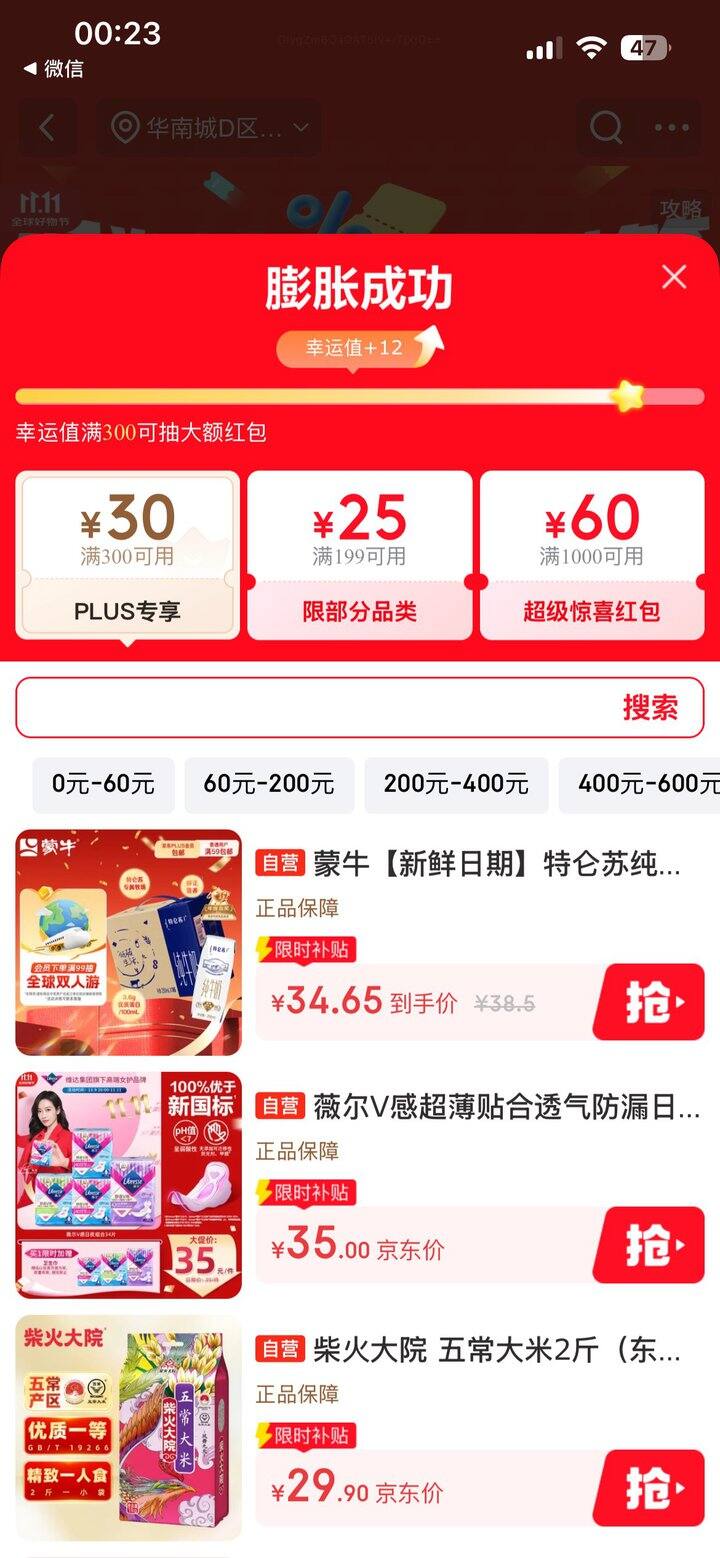Close the 膨胀成功 popup

[x=674, y=277]
